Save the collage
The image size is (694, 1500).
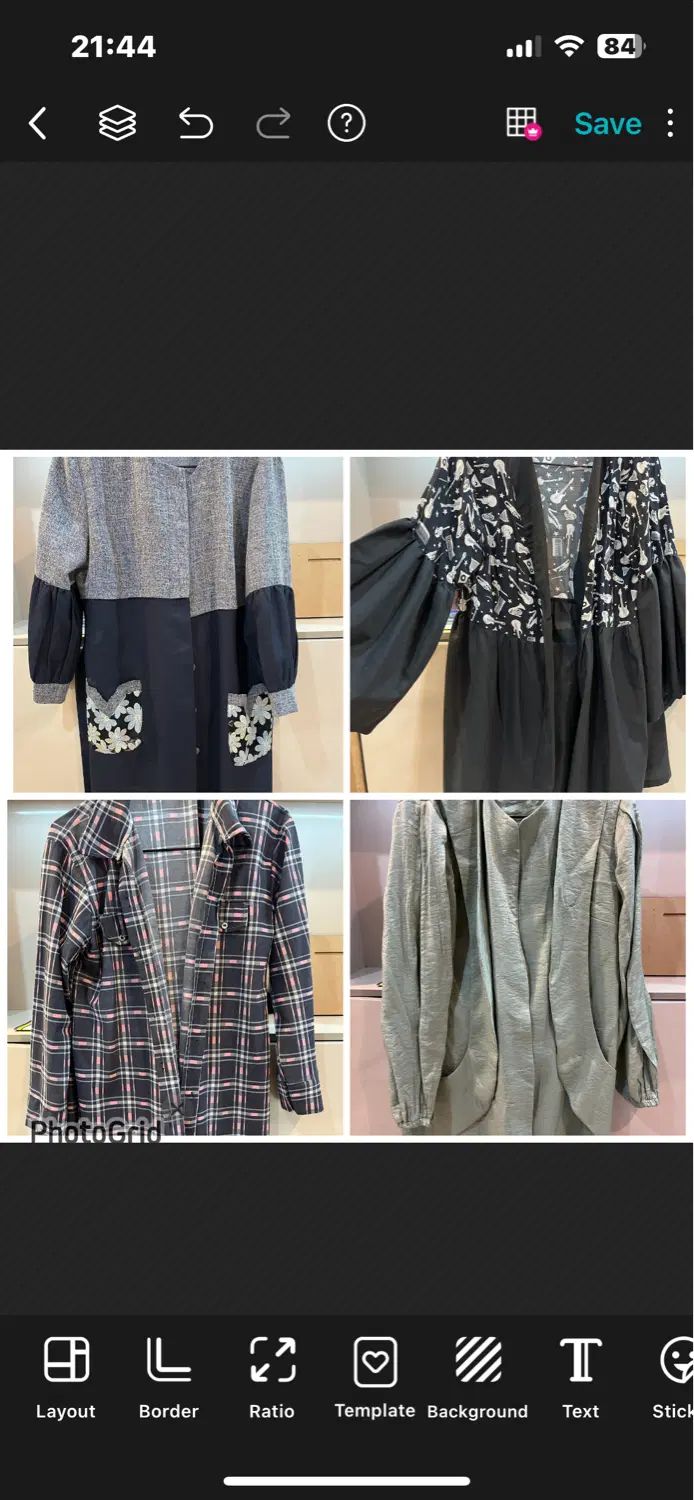click(x=607, y=124)
